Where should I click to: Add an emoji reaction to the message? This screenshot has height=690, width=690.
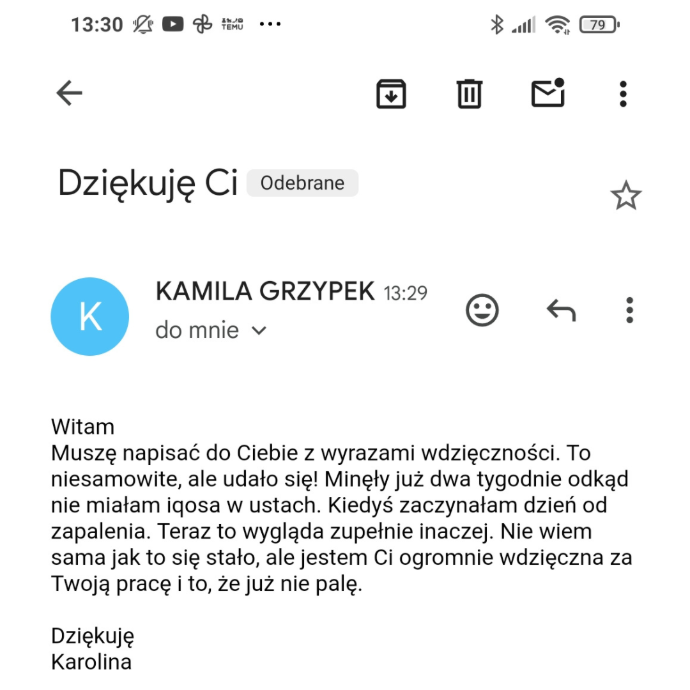coord(482,310)
